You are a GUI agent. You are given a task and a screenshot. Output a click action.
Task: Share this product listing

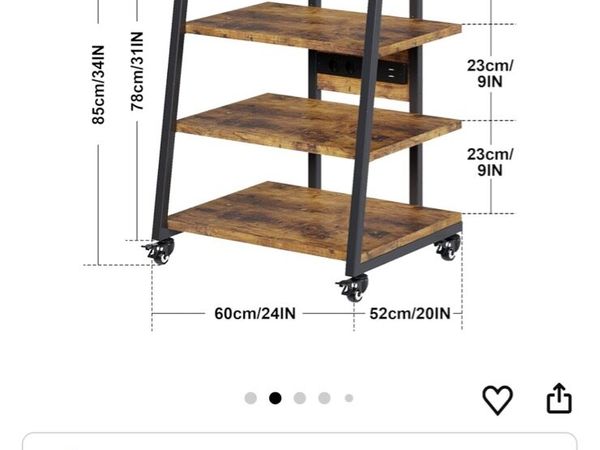pos(559,398)
